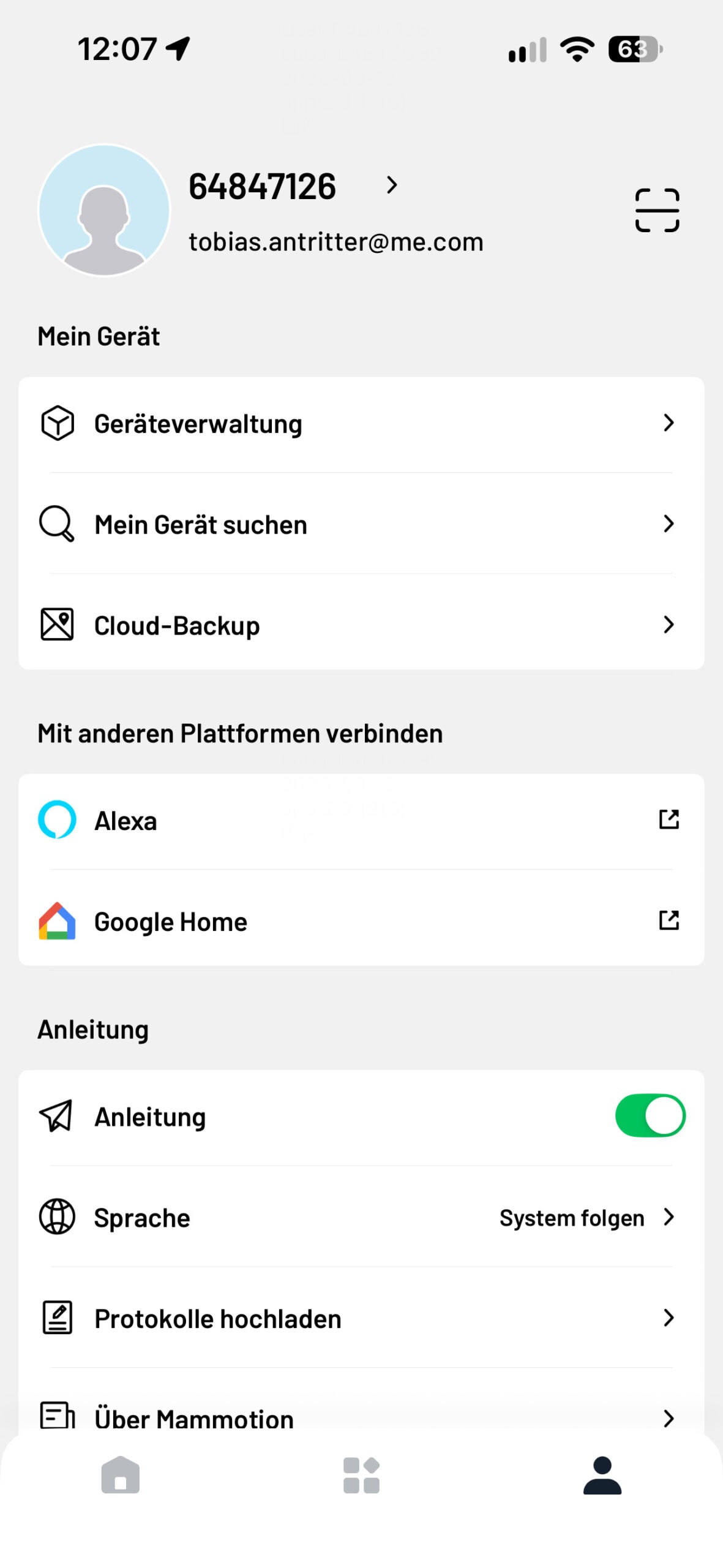Change the Sprache setting
723x1568 pixels.
[361, 1217]
